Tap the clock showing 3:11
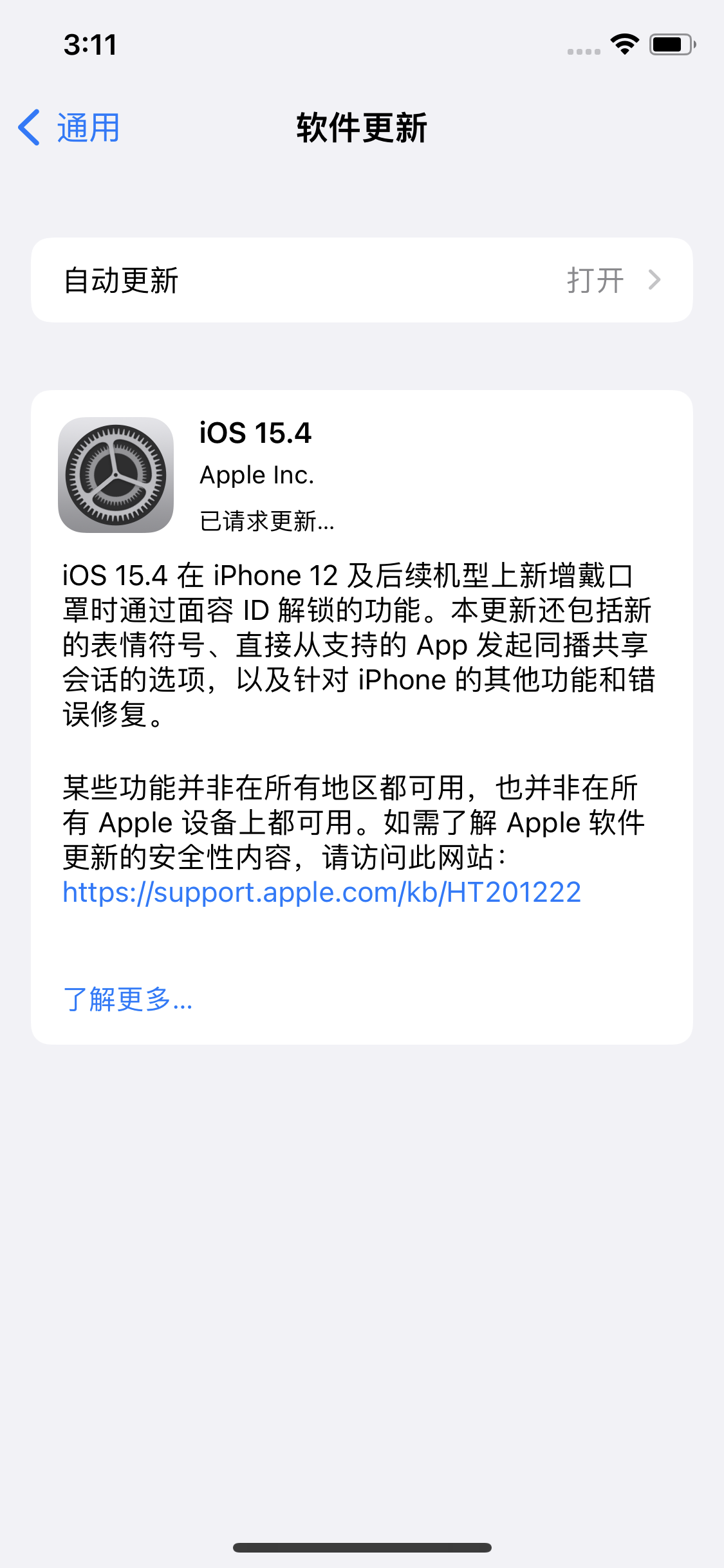Screen dimensions: 724x1568 (x=90, y=44)
